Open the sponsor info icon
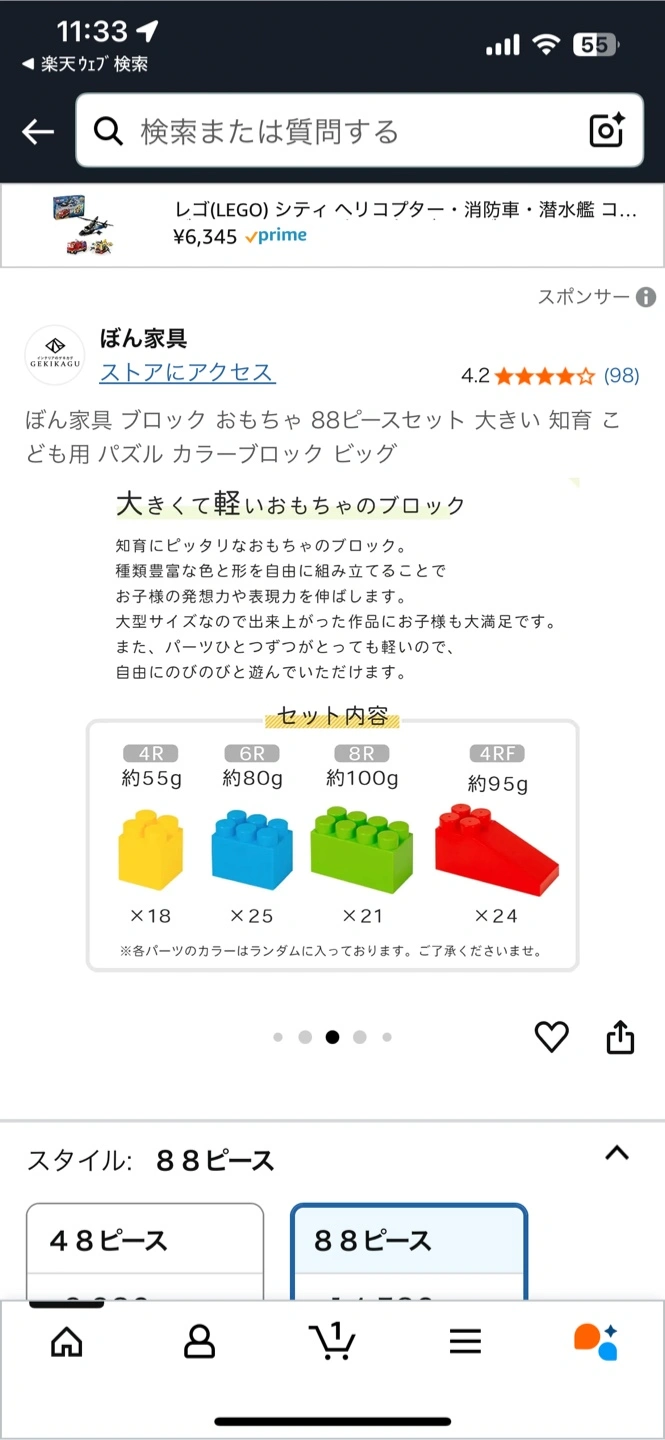This screenshot has width=665, height=1440. (x=647, y=297)
